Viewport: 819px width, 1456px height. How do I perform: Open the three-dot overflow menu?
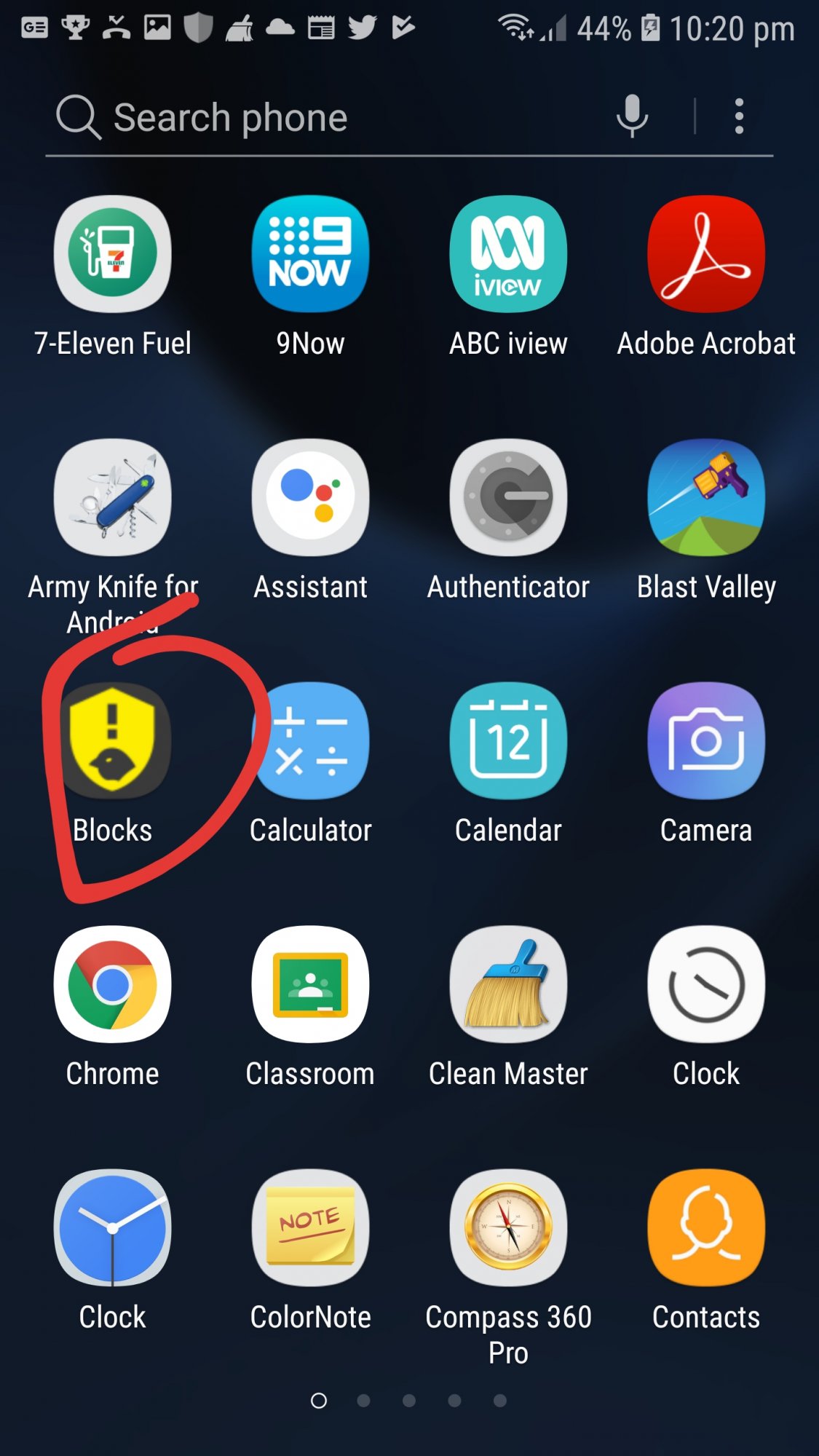pyautogui.click(x=739, y=116)
